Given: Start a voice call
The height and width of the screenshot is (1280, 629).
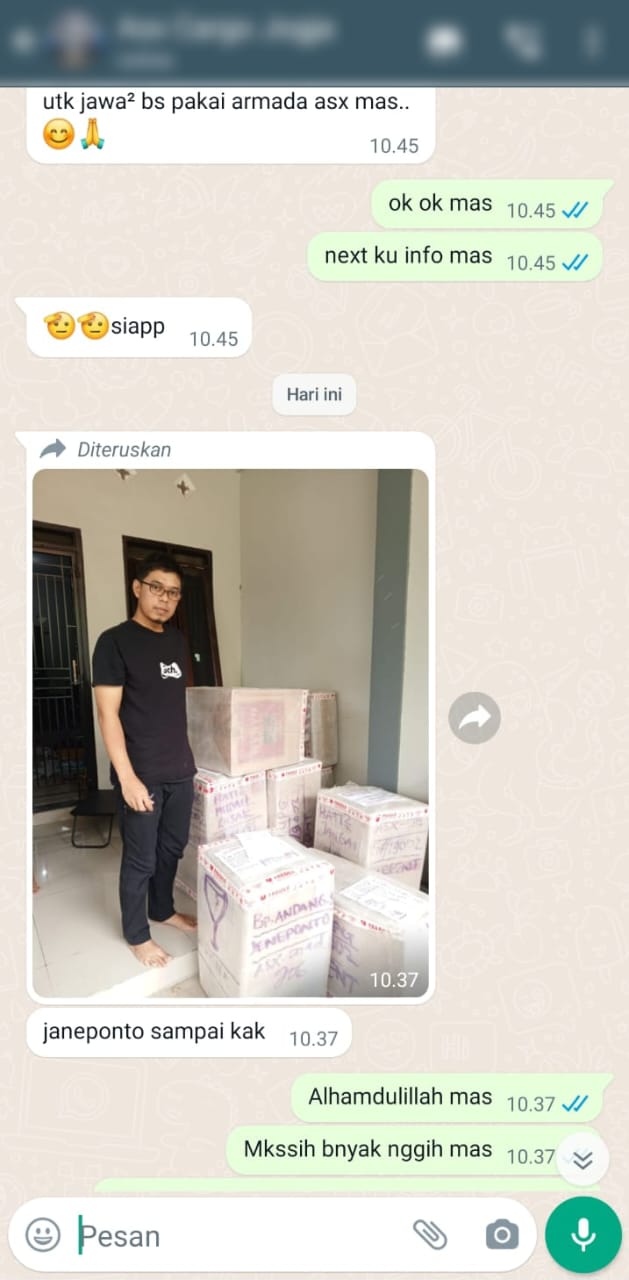Looking at the screenshot, I should point(520,40).
